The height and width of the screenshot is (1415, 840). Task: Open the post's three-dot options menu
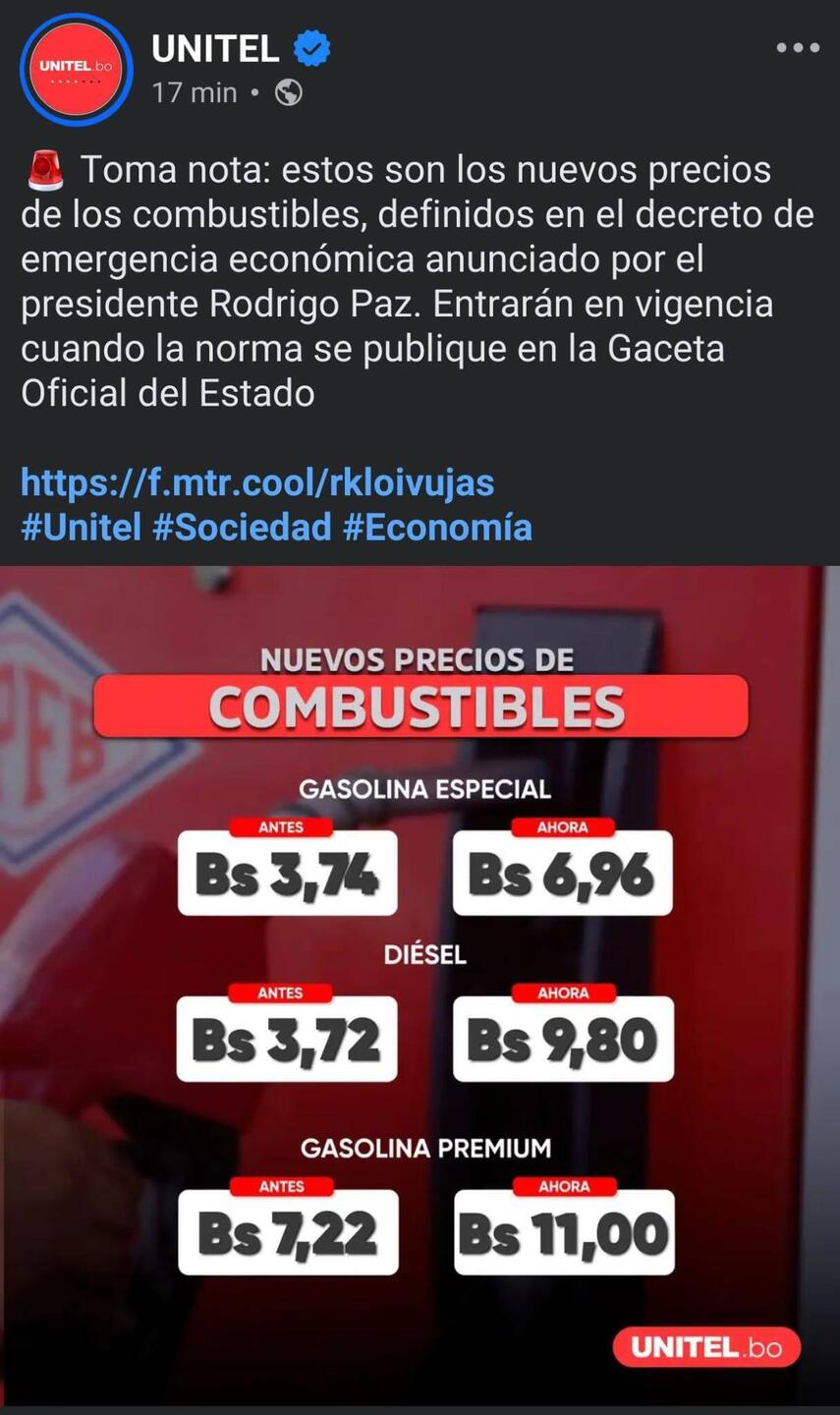(x=797, y=48)
